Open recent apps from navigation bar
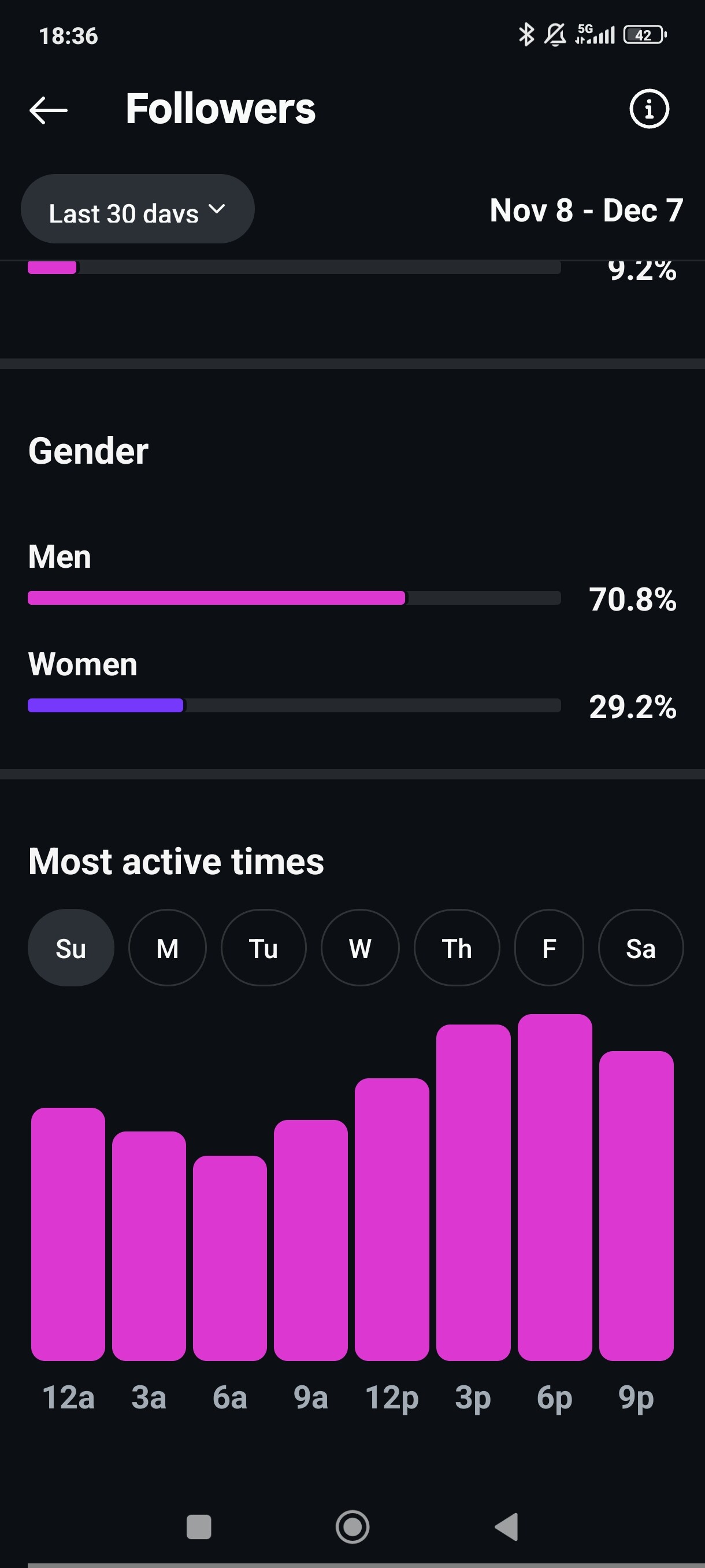This screenshot has width=705, height=1568. tap(198, 1526)
